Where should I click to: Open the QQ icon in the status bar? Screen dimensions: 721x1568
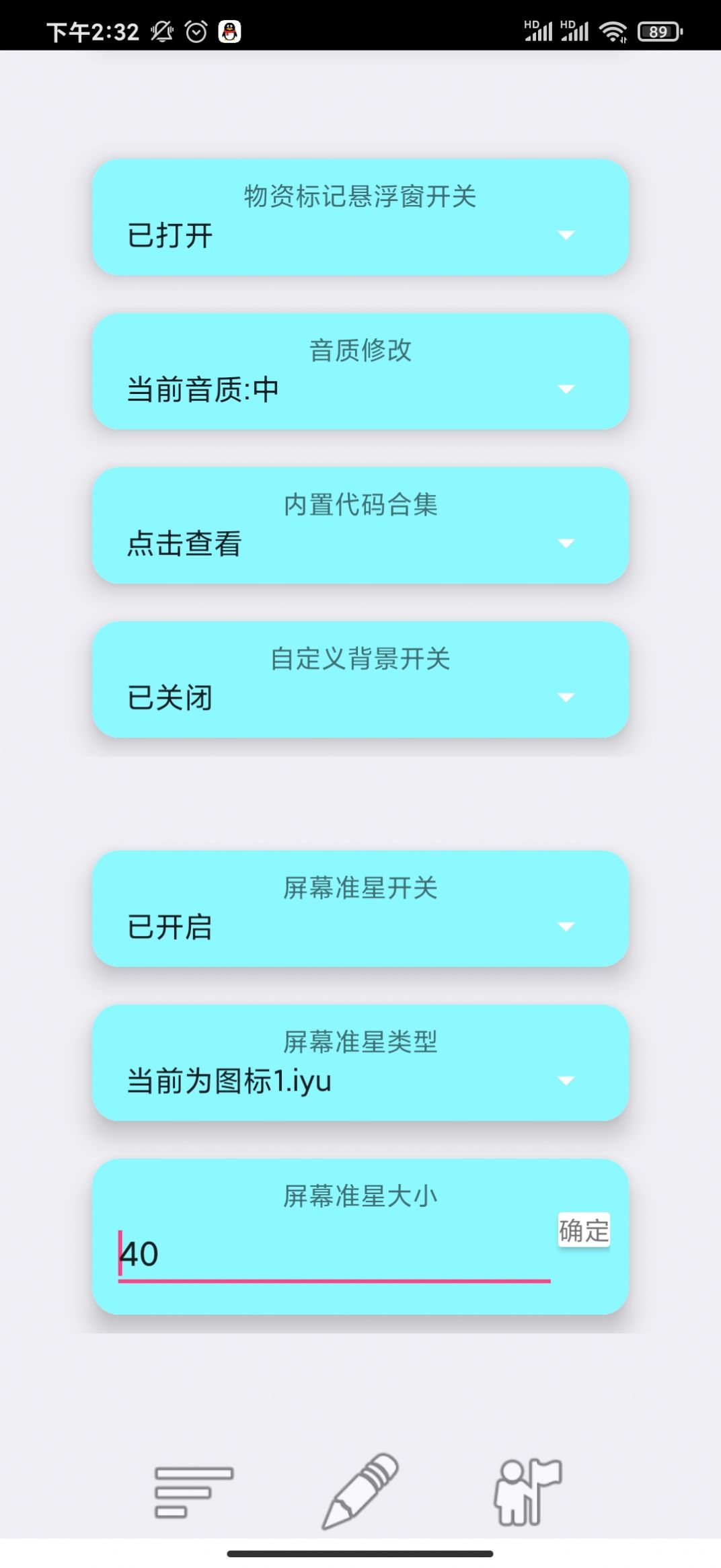[229, 30]
